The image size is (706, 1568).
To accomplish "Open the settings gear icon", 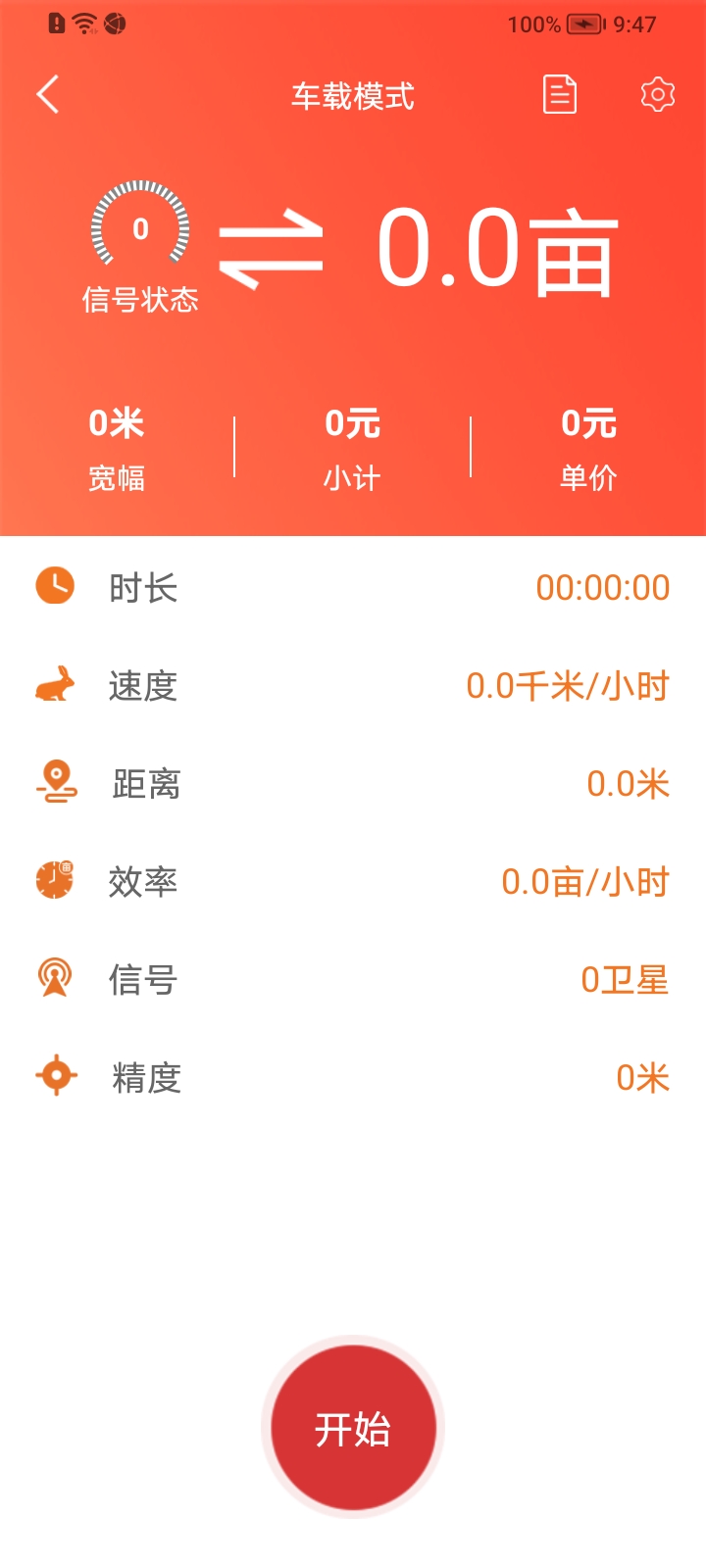I will (658, 94).
